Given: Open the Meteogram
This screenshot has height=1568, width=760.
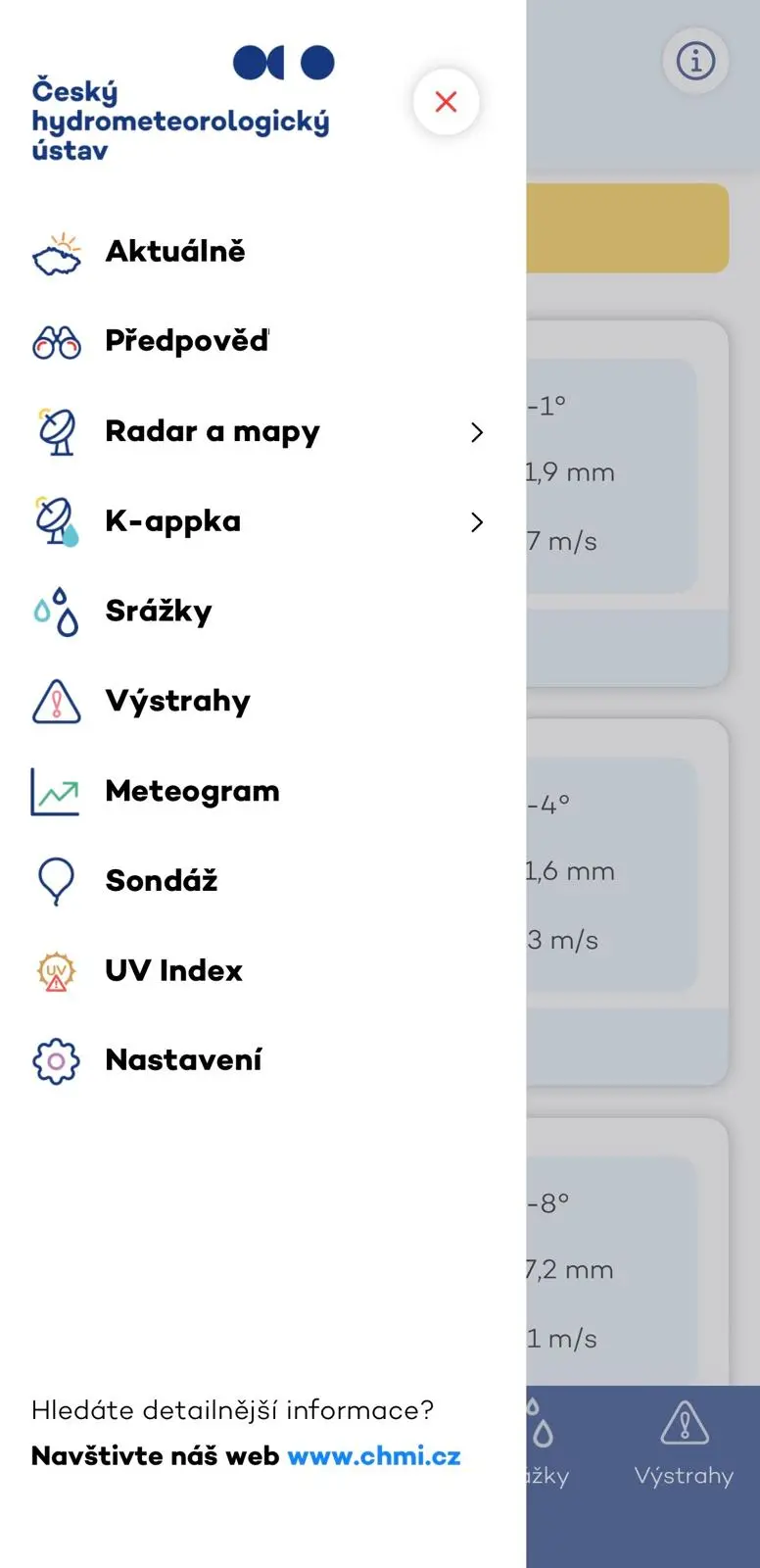Looking at the screenshot, I should [192, 791].
